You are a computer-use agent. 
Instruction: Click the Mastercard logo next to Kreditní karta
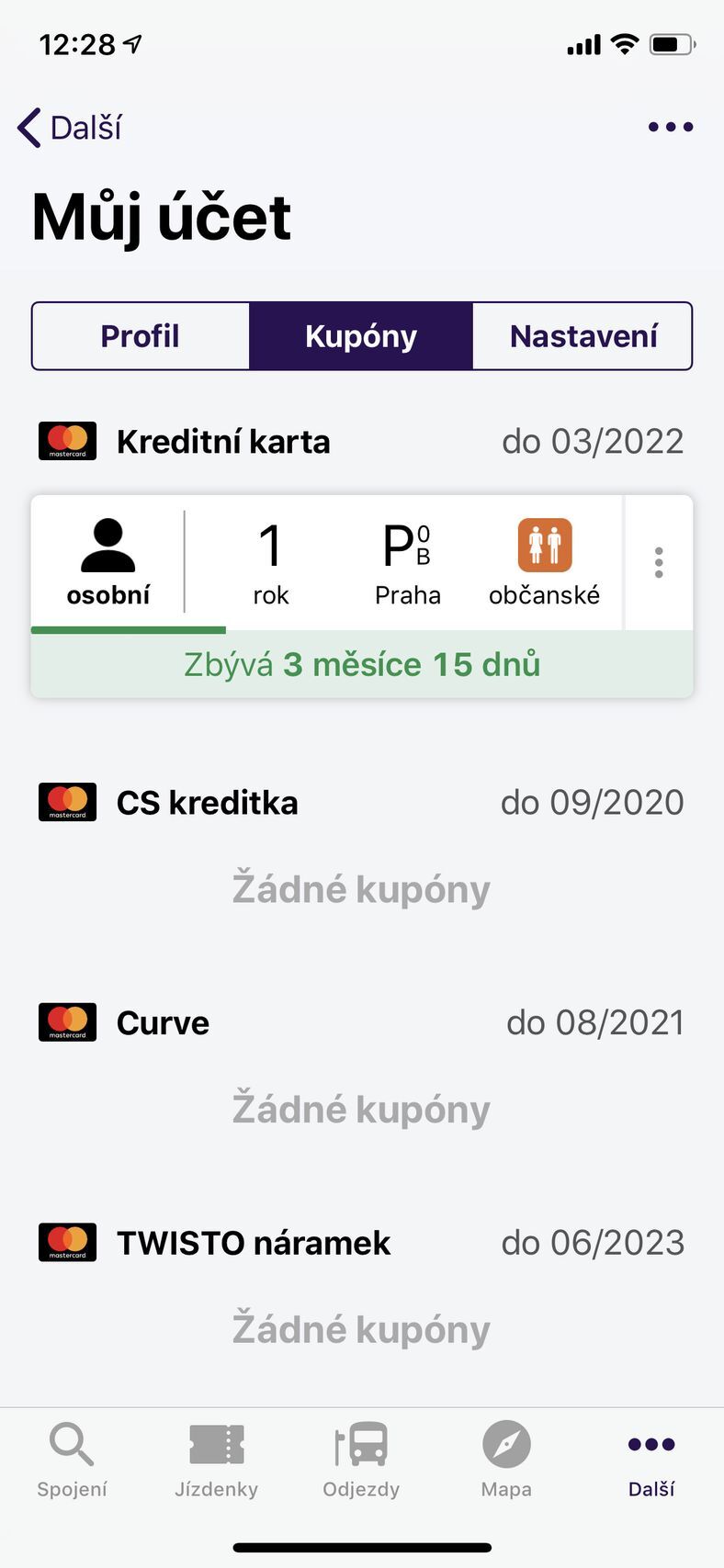click(x=67, y=440)
